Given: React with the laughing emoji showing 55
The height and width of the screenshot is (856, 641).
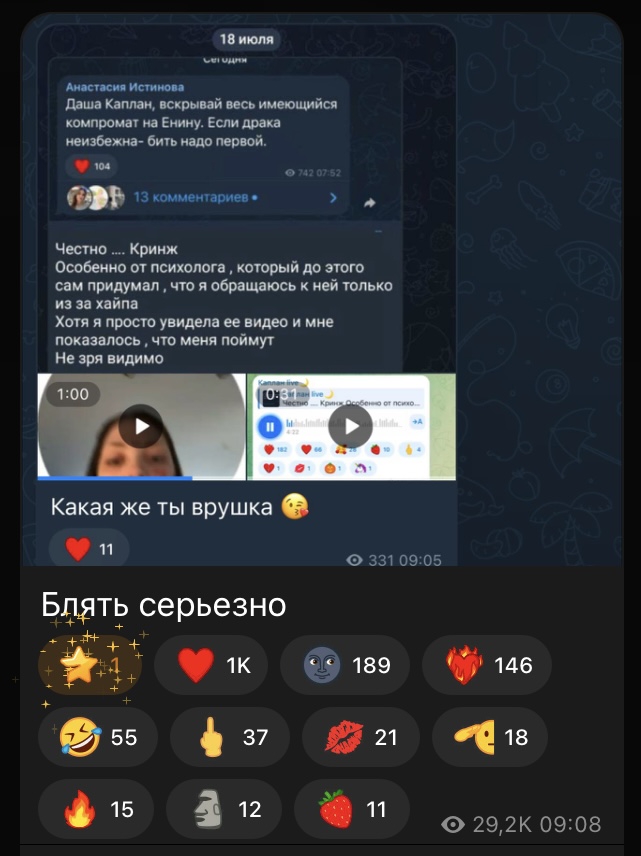Looking at the screenshot, I should [97, 737].
